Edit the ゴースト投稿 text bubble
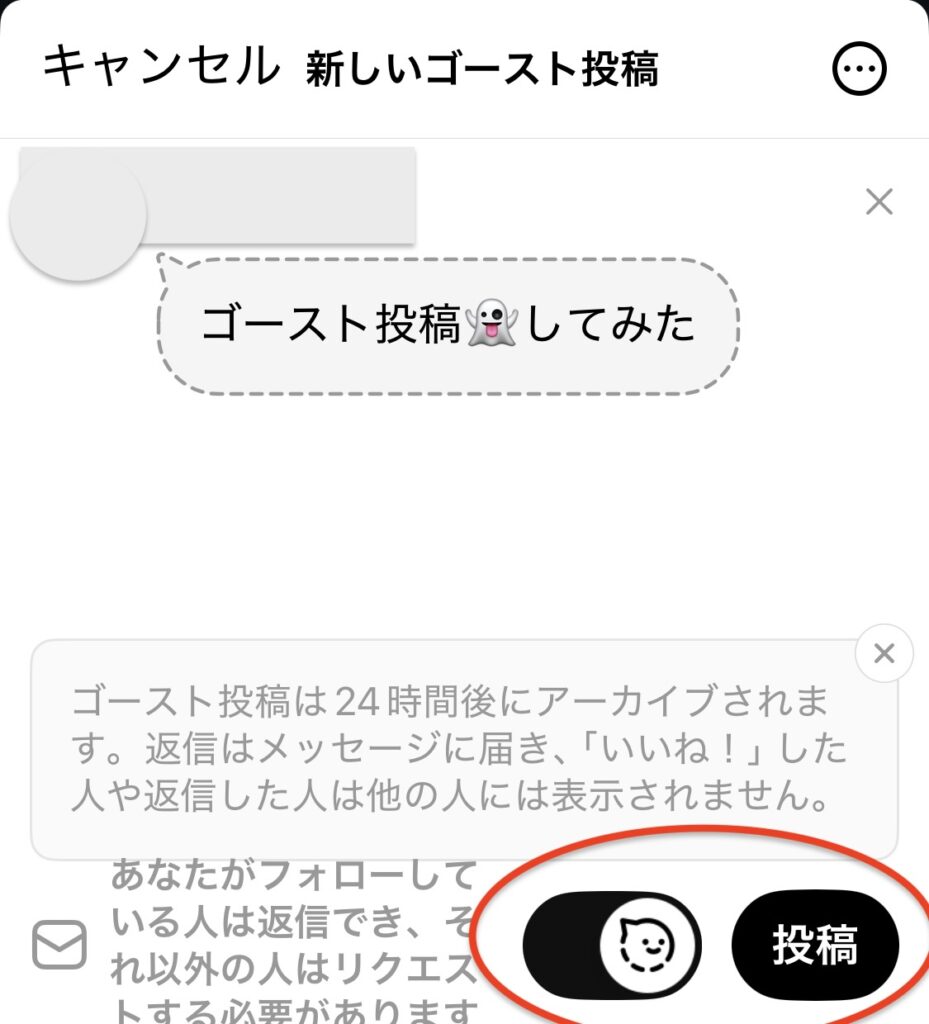The height and width of the screenshot is (1024, 929). coord(448,326)
